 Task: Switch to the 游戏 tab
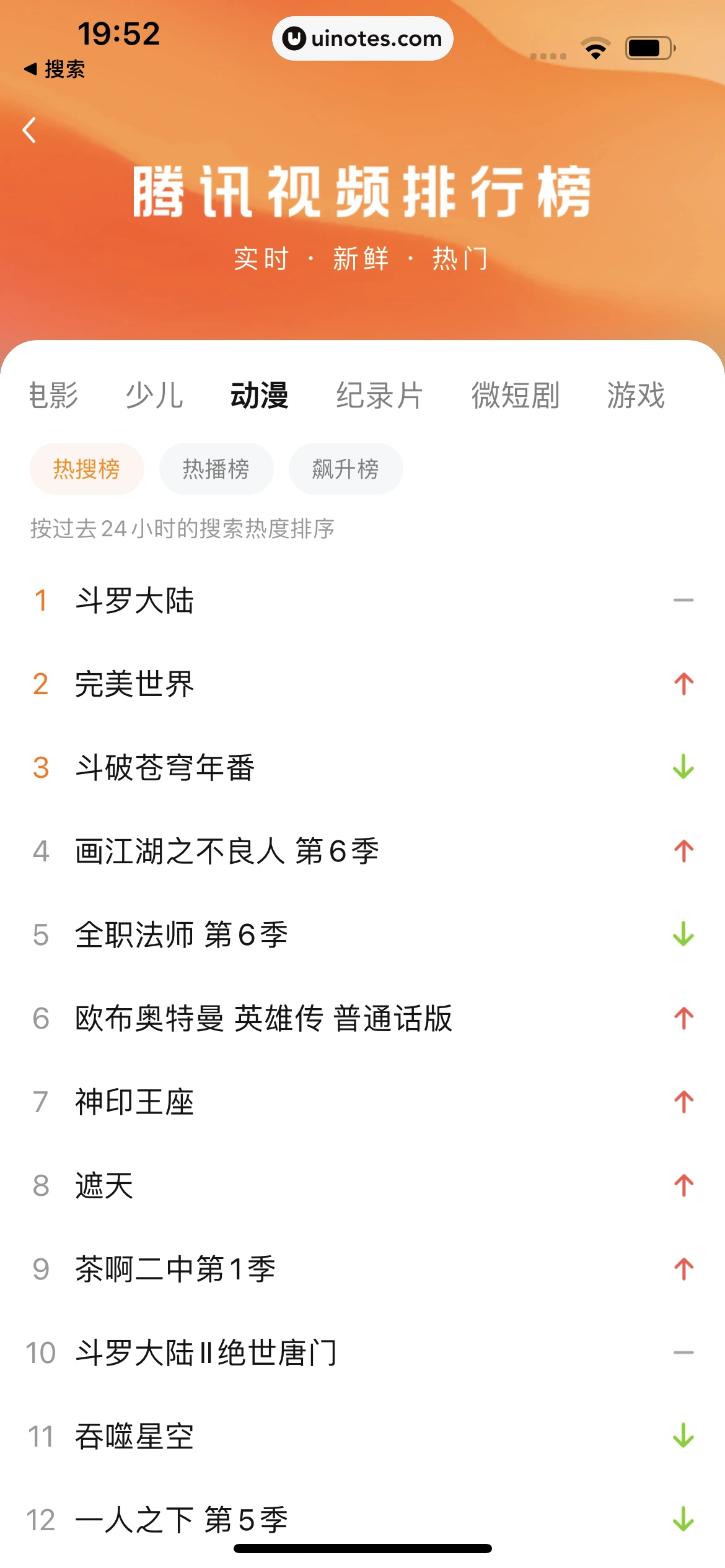pos(635,395)
